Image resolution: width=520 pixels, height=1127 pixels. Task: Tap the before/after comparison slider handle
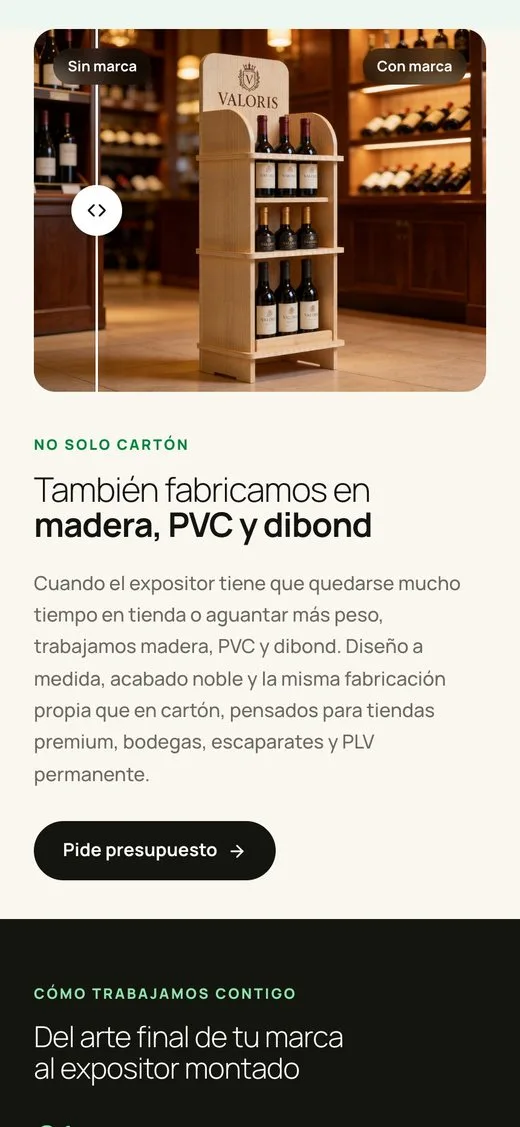96,211
